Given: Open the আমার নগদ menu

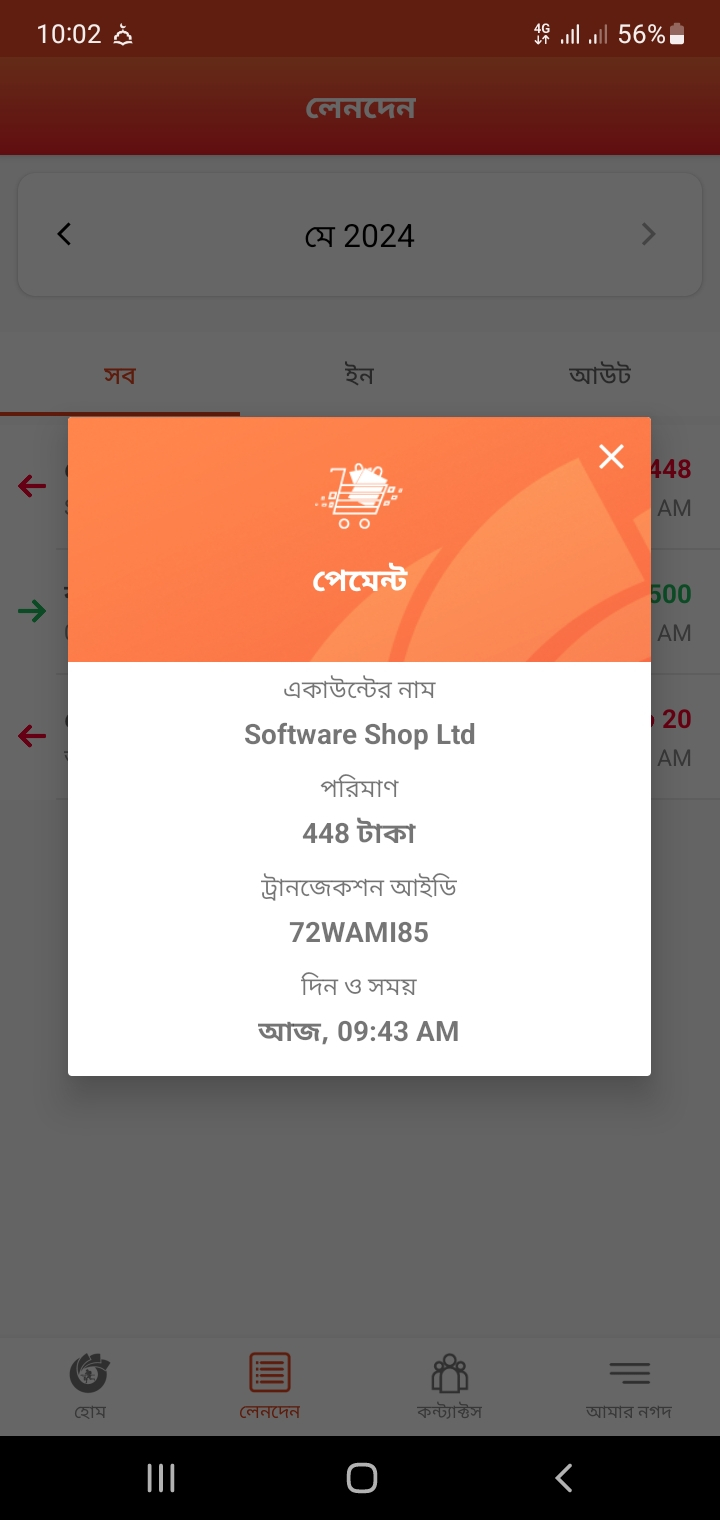Looking at the screenshot, I should coord(629,1385).
